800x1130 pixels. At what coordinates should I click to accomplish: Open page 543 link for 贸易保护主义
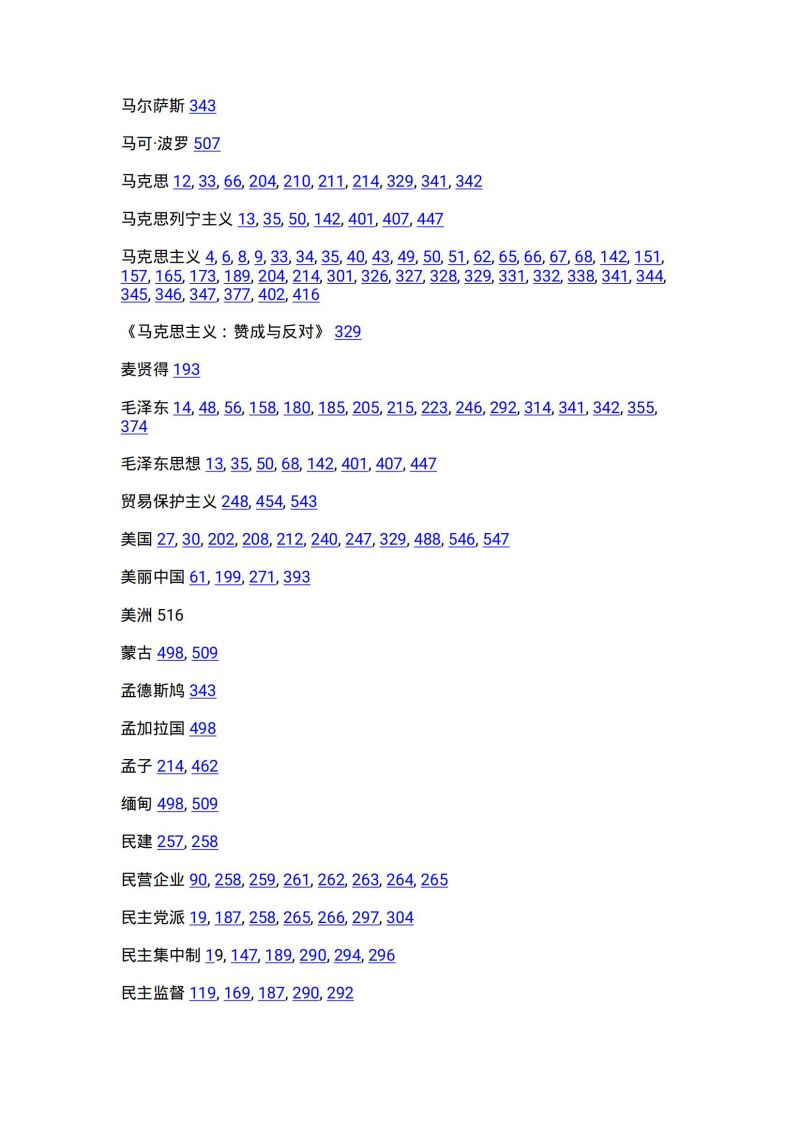[304, 502]
